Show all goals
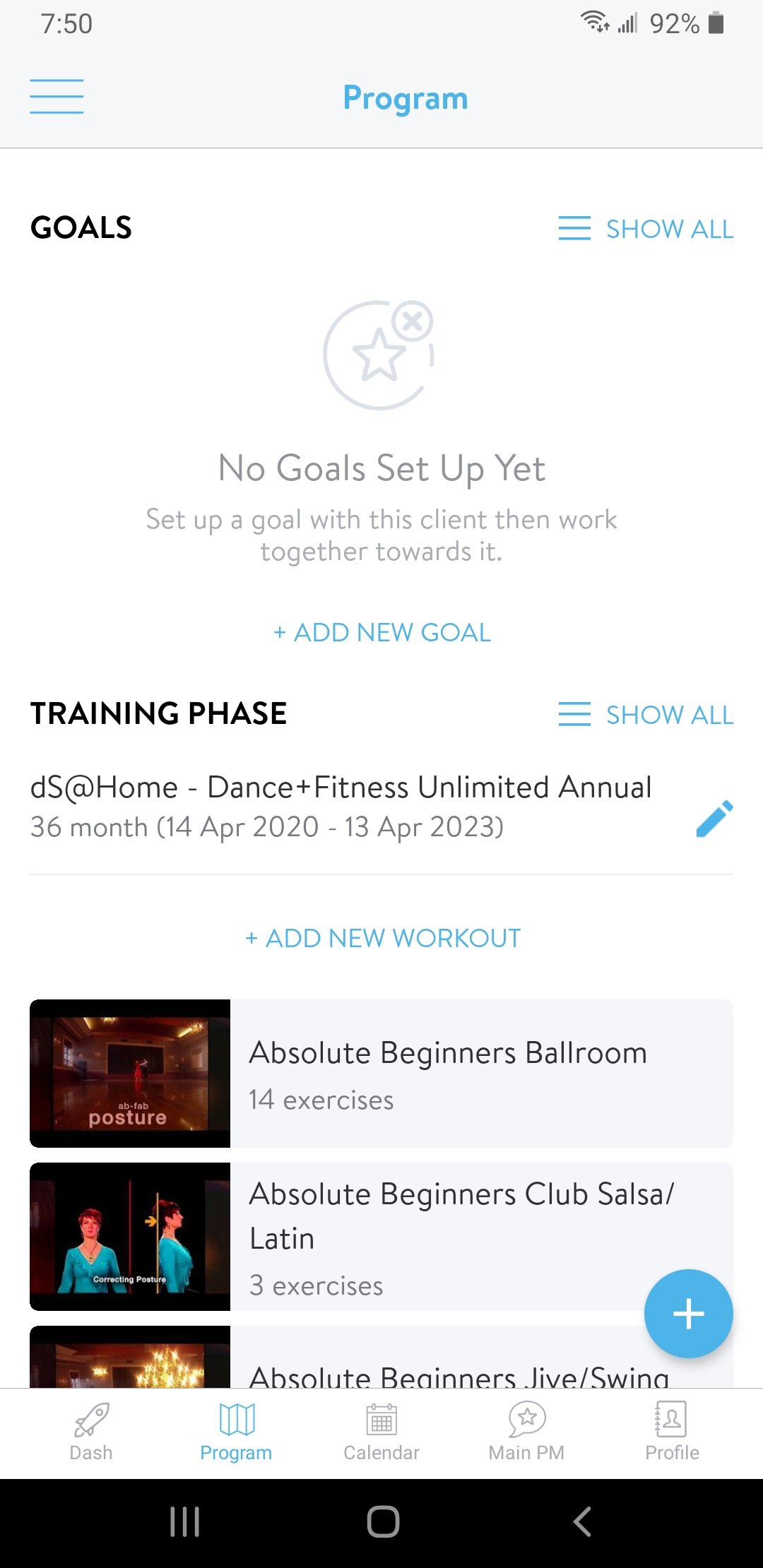Viewport: 763px width, 1568px height. click(x=646, y=229)
